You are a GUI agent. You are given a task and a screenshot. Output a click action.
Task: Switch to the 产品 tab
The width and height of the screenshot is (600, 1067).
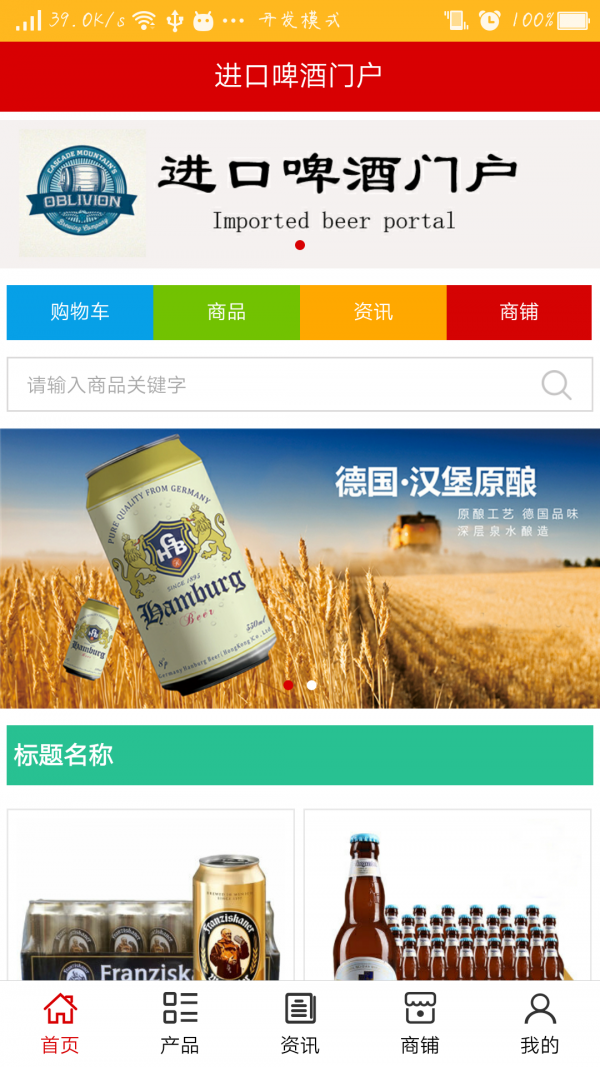pos(180,1023)
